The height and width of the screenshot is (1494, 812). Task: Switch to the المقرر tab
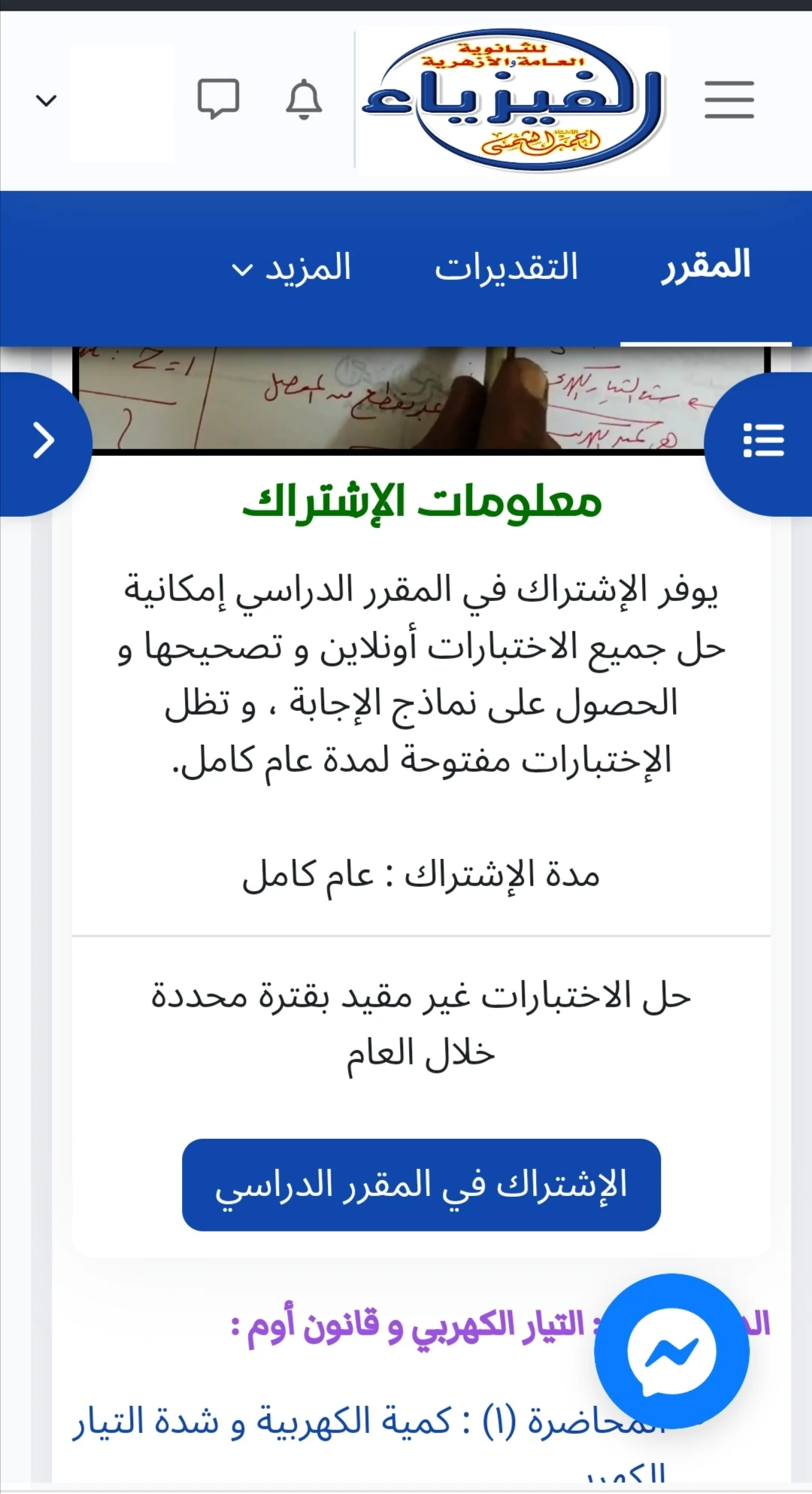pyautogui.click(x=705, y=265)
